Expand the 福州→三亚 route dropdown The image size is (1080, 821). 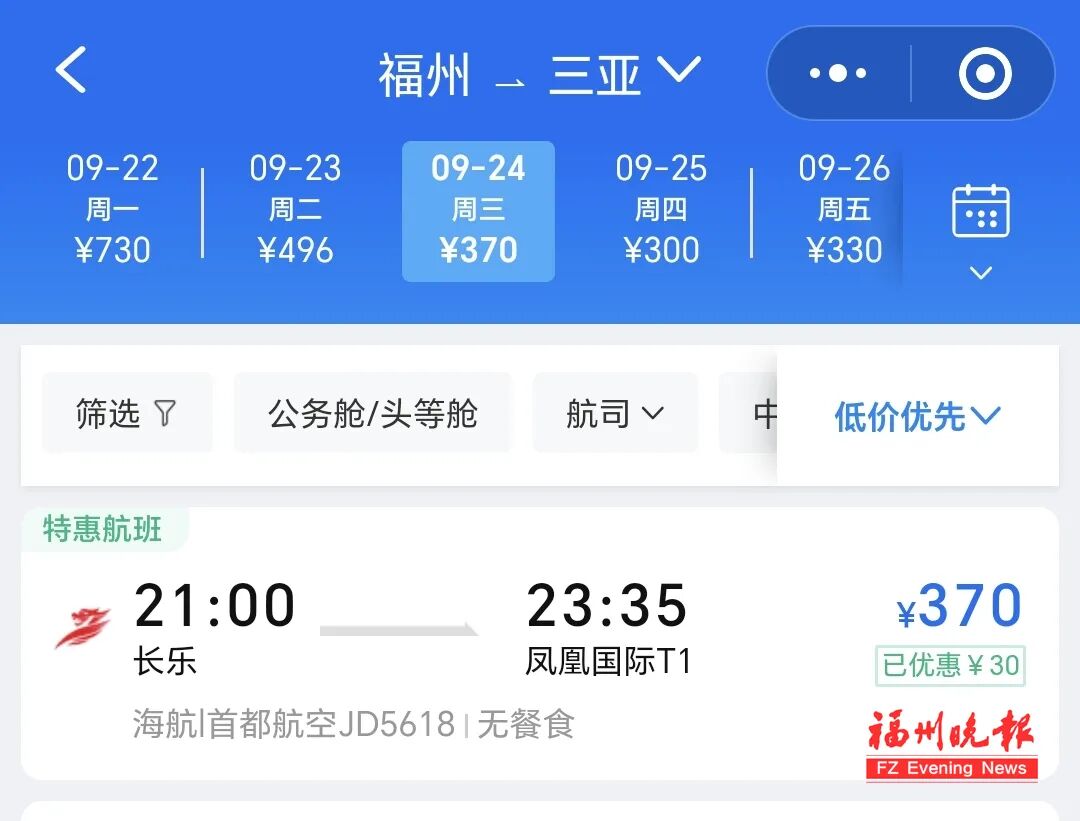(539, 74)
